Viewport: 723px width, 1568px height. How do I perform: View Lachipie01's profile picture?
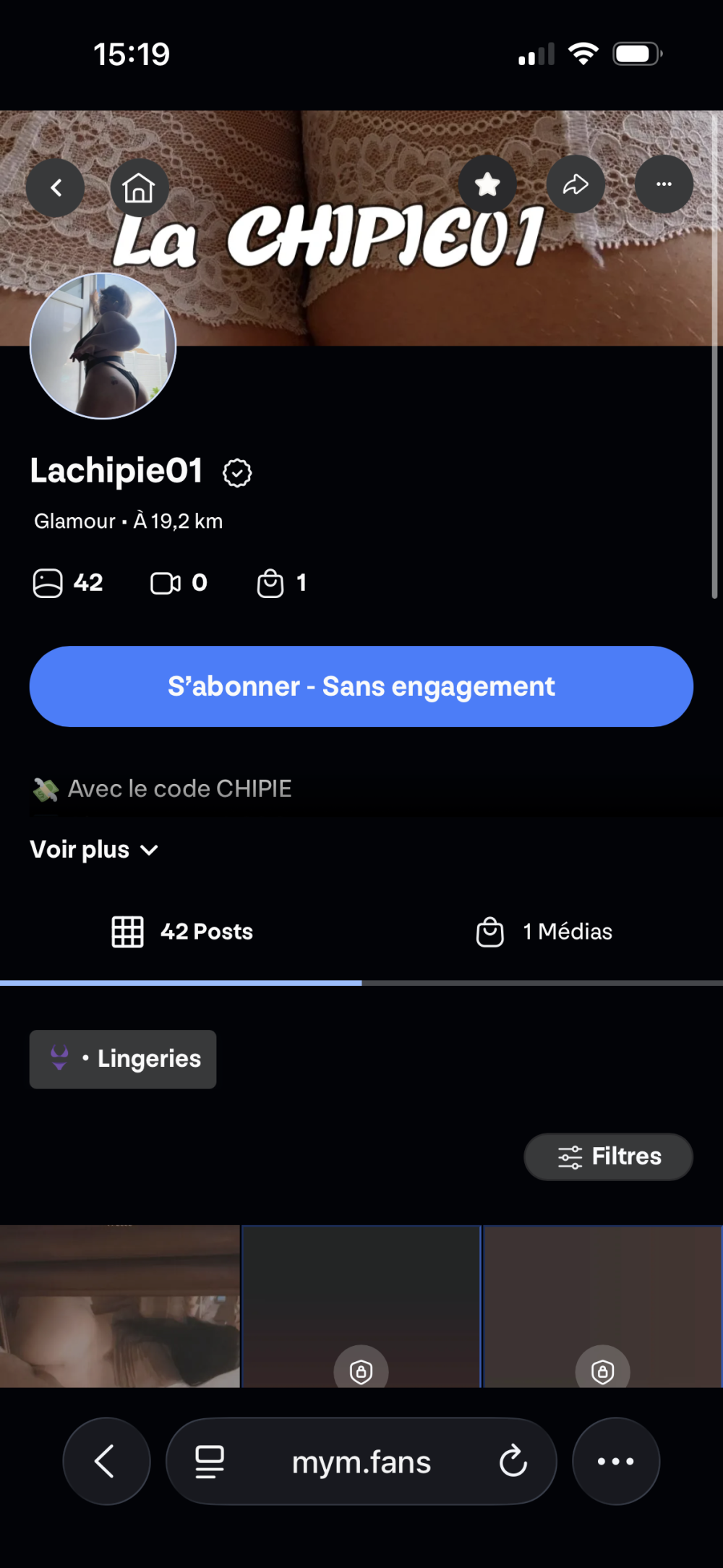[103, 346]
